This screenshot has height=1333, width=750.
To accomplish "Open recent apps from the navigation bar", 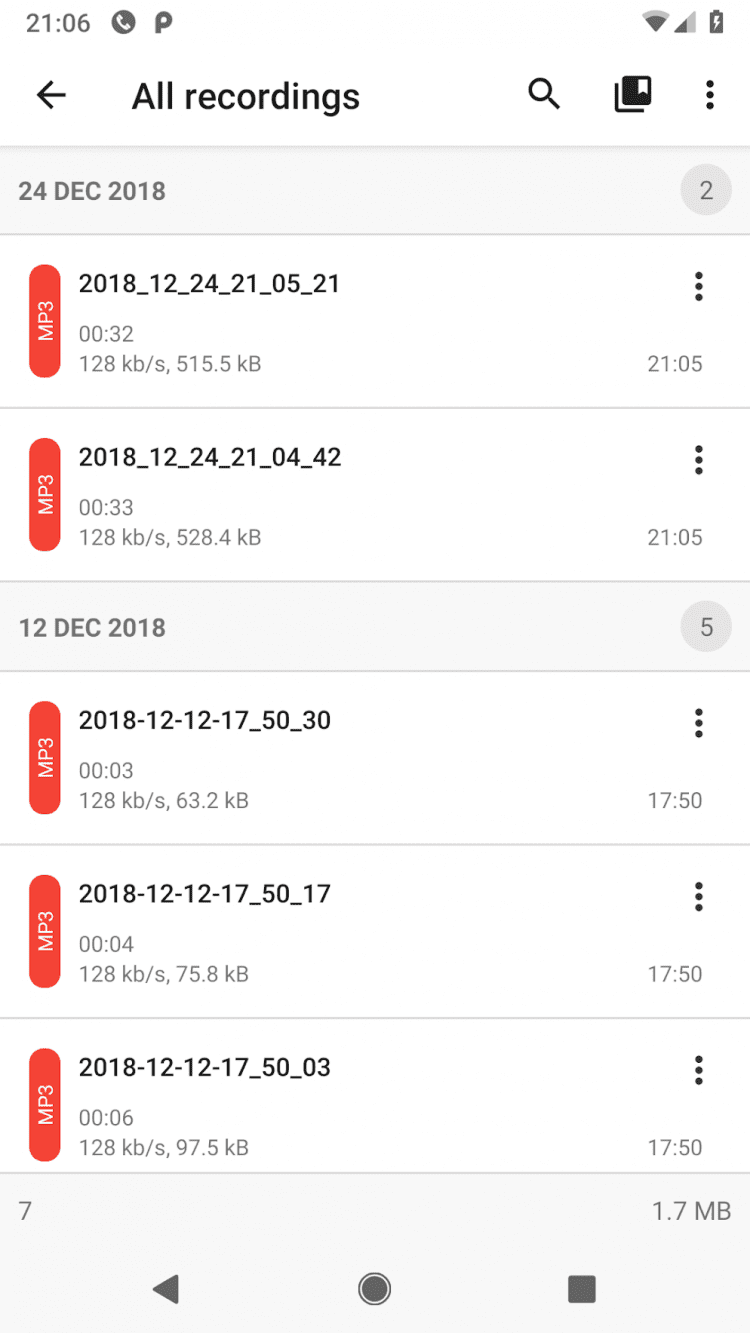I will point(581,1289).
